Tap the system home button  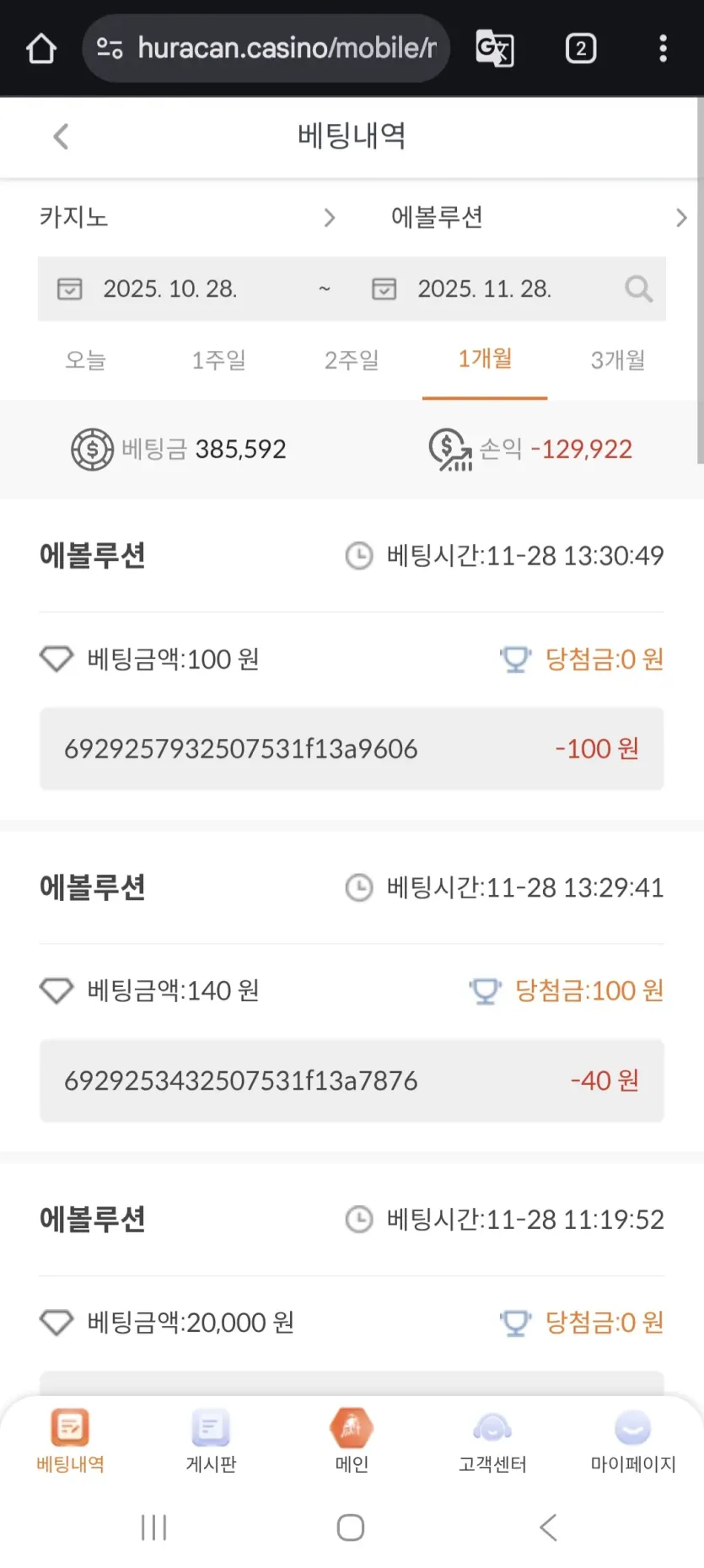(x=351, y=1528)
